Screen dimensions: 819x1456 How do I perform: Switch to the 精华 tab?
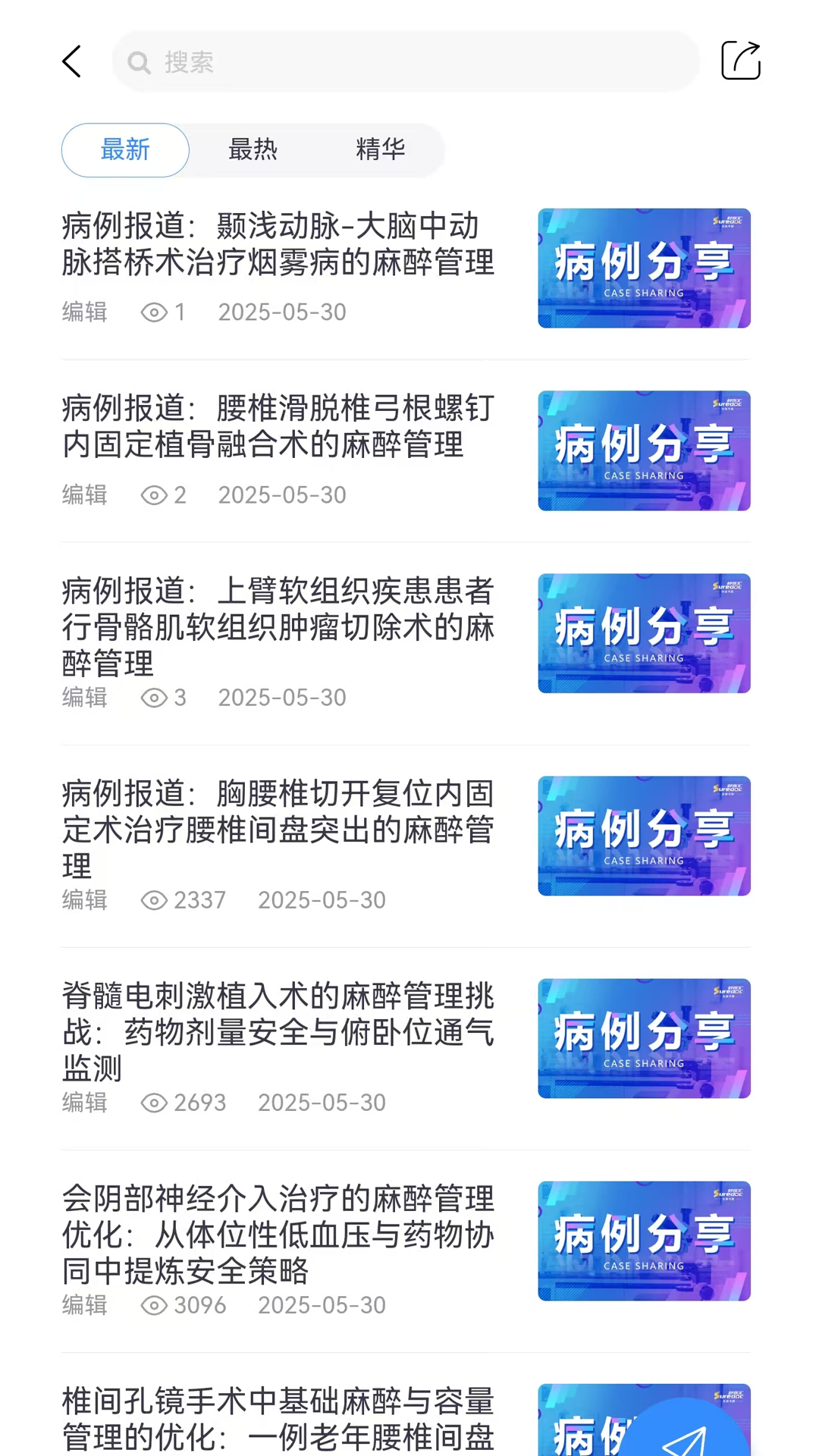[x=381, y=149]
